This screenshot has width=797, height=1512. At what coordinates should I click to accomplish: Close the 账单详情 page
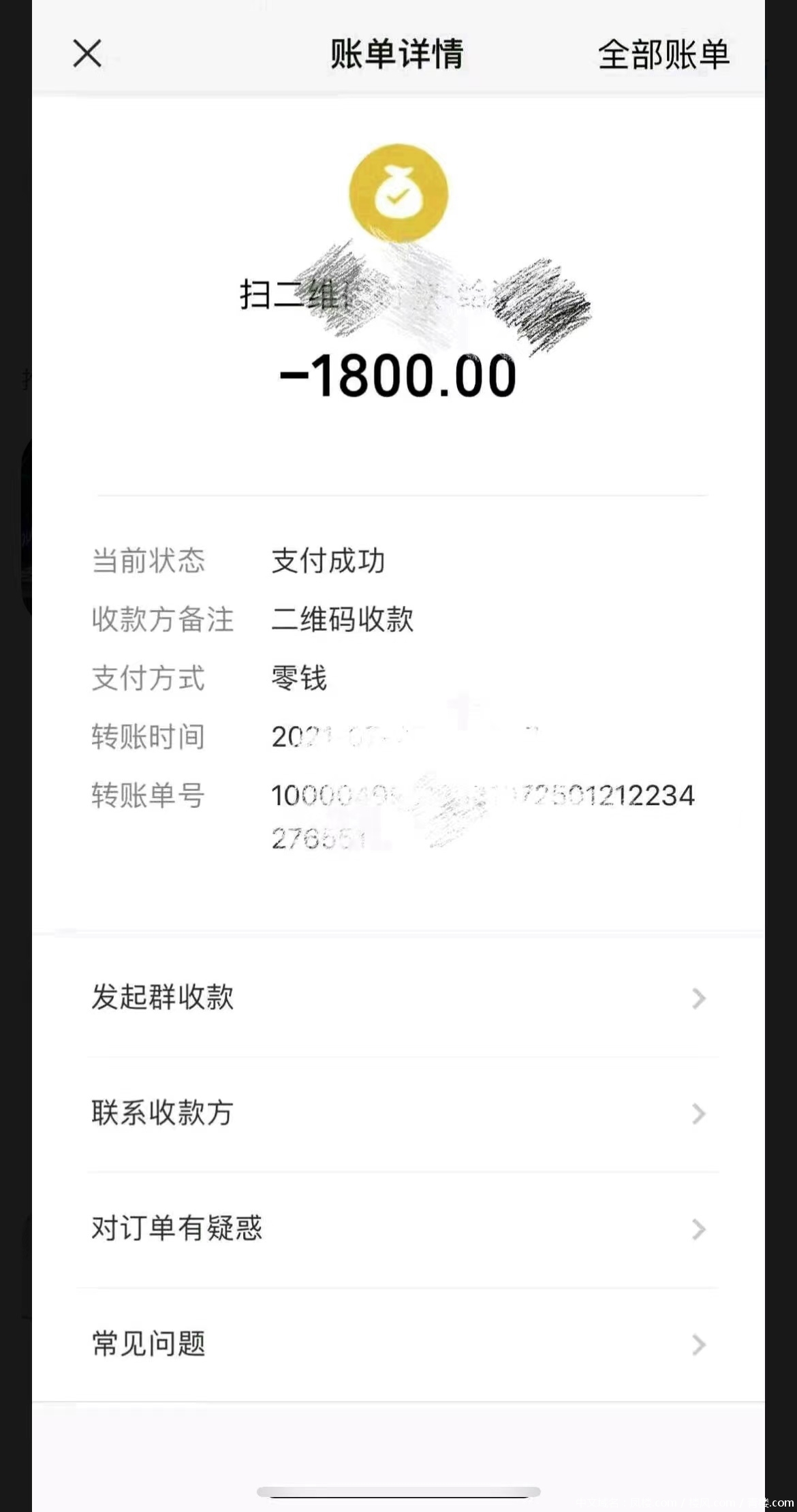tap(87, 54)
